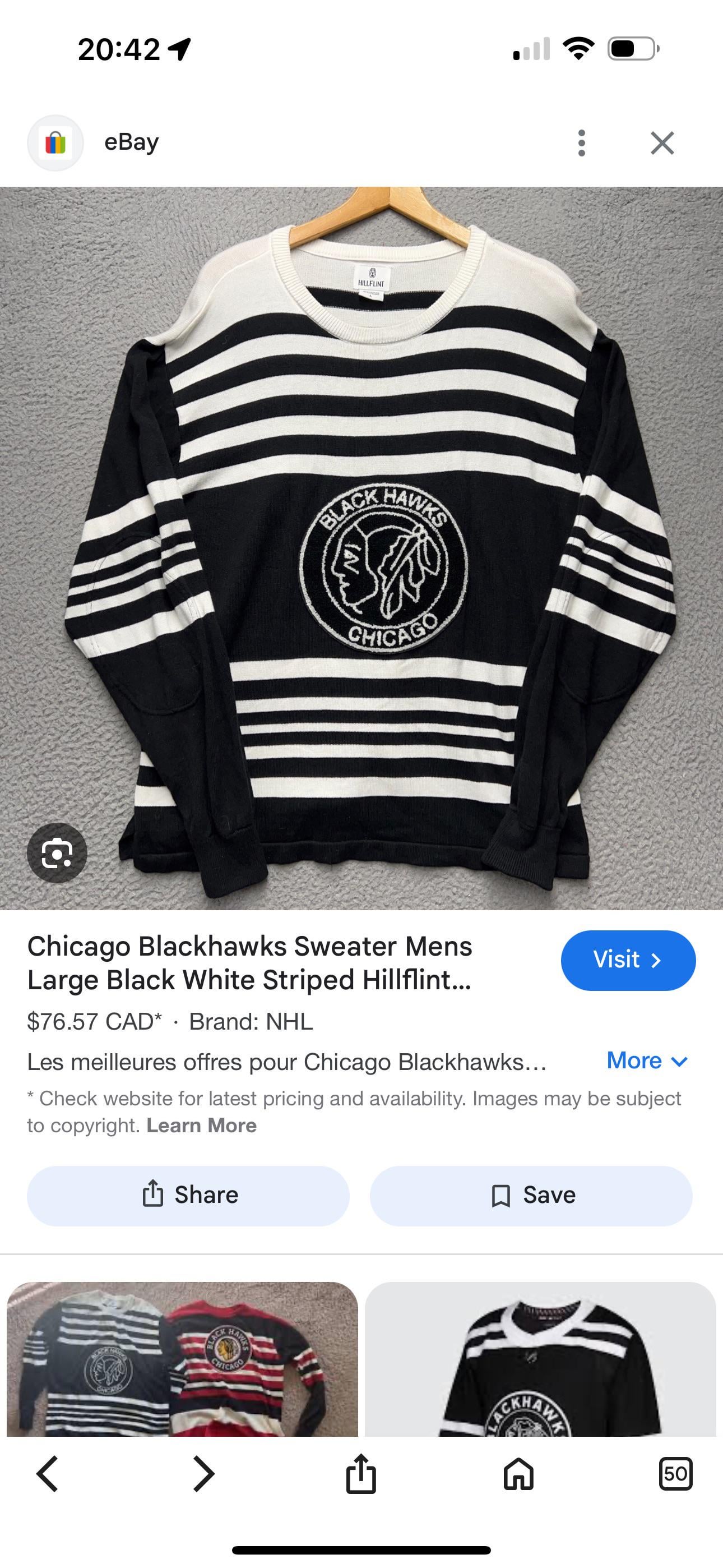
Task: Close the eBay image preview
Action: (x=661, y=143)
